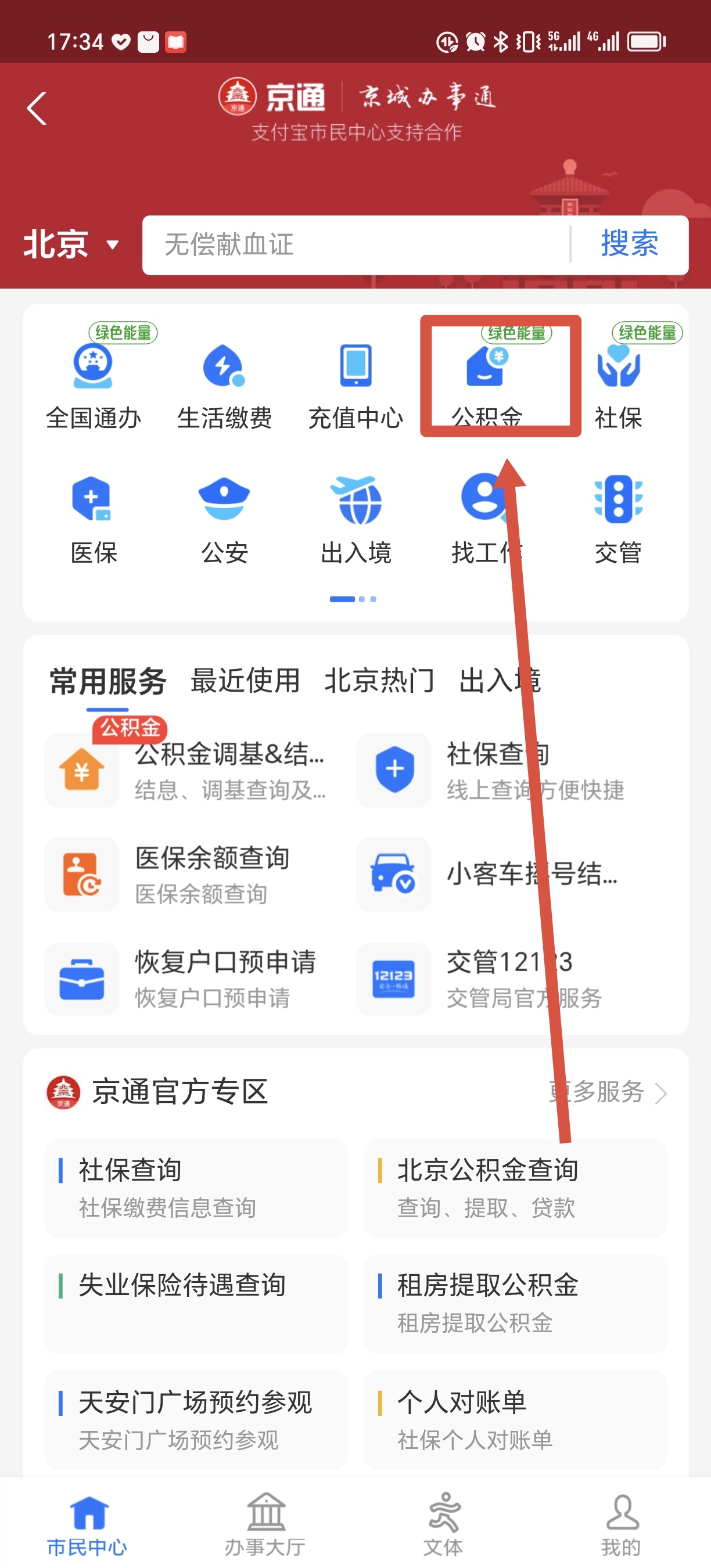The image size is (711, 1568).
Task: Go back using the top-left arrow
Action: pos(37,109)
